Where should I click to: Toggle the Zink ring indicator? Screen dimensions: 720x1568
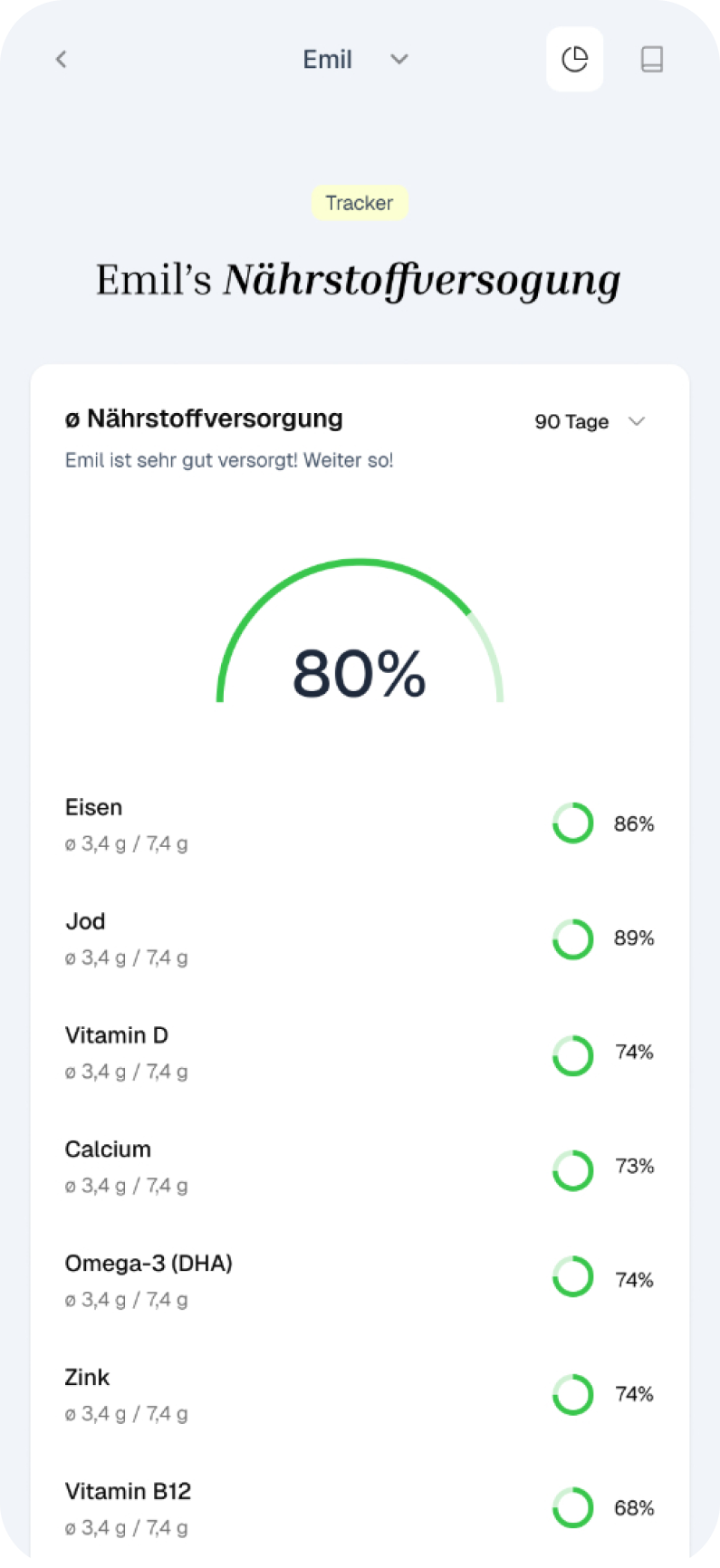pyautogui.click(x=572, y=1394)
